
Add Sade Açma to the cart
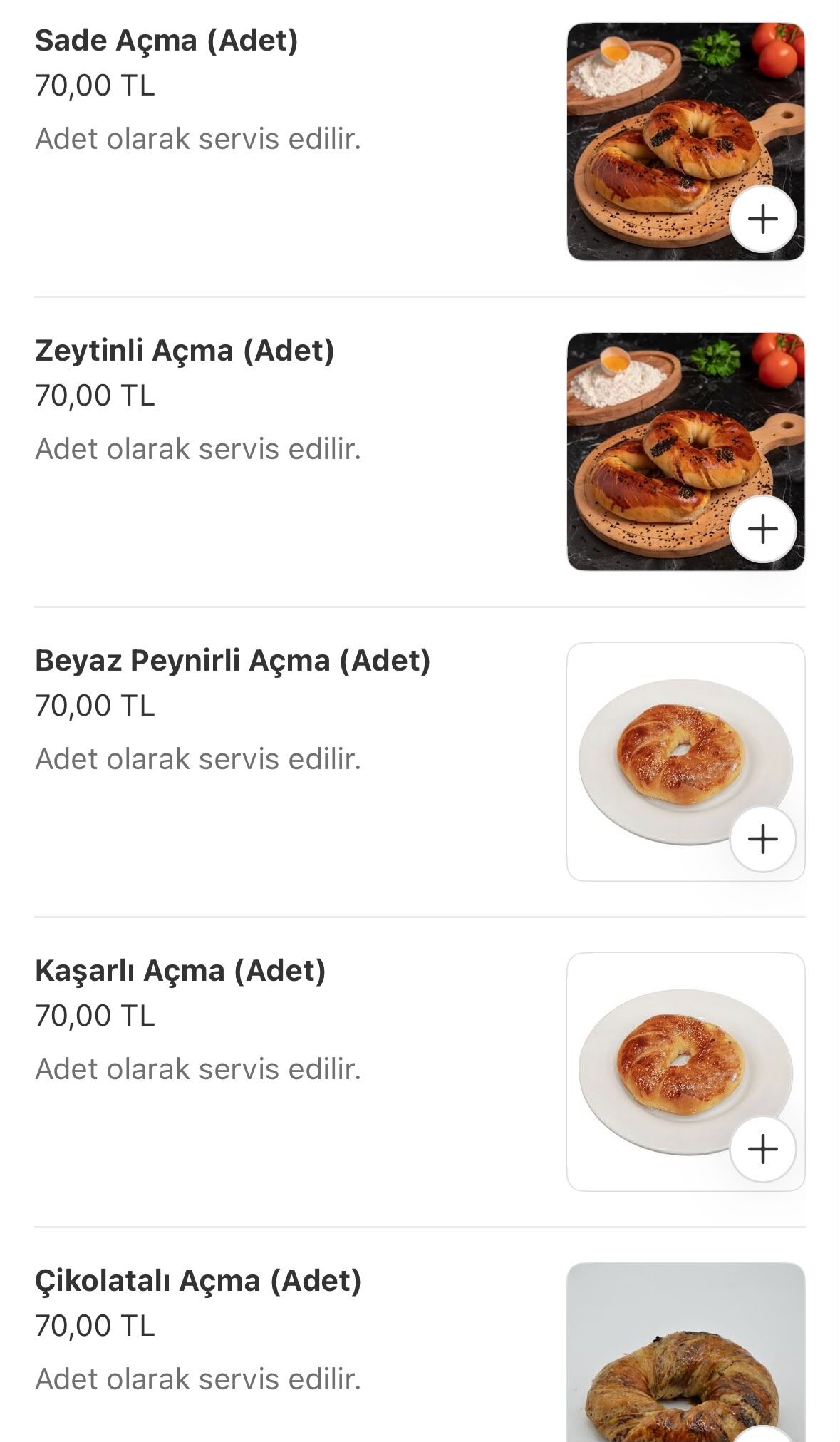pos(762,219)
